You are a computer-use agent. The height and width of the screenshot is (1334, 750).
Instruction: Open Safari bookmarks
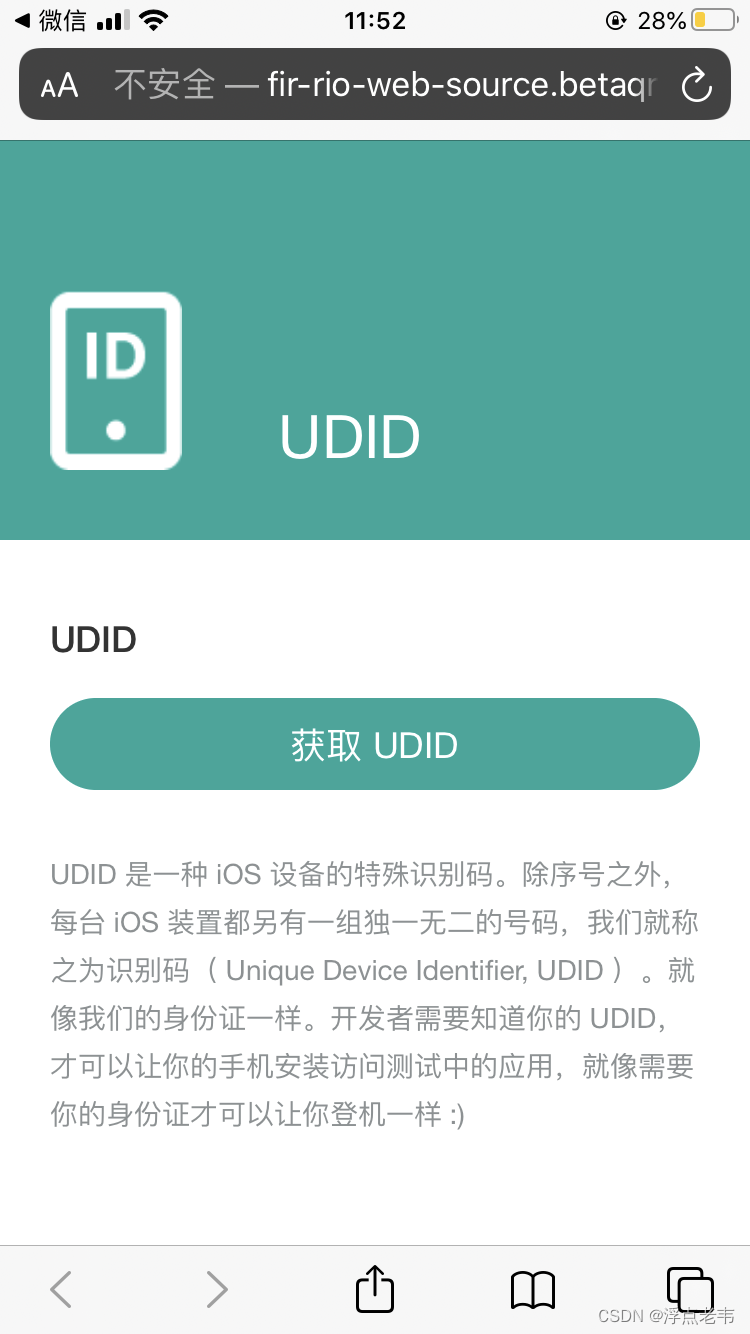pyautogui.click(x=532, y=1290)
